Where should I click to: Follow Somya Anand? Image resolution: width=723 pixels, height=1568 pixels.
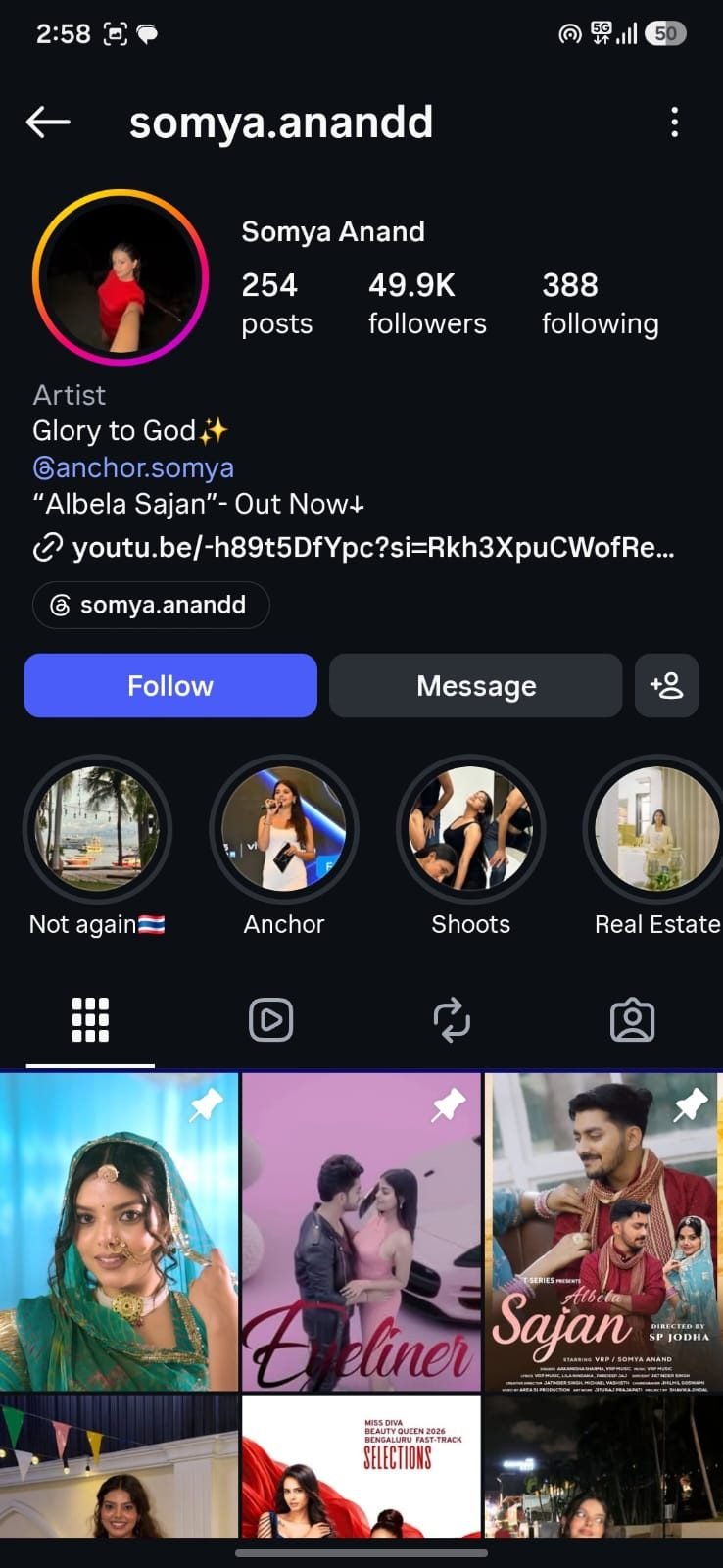[x=170, y=685]
